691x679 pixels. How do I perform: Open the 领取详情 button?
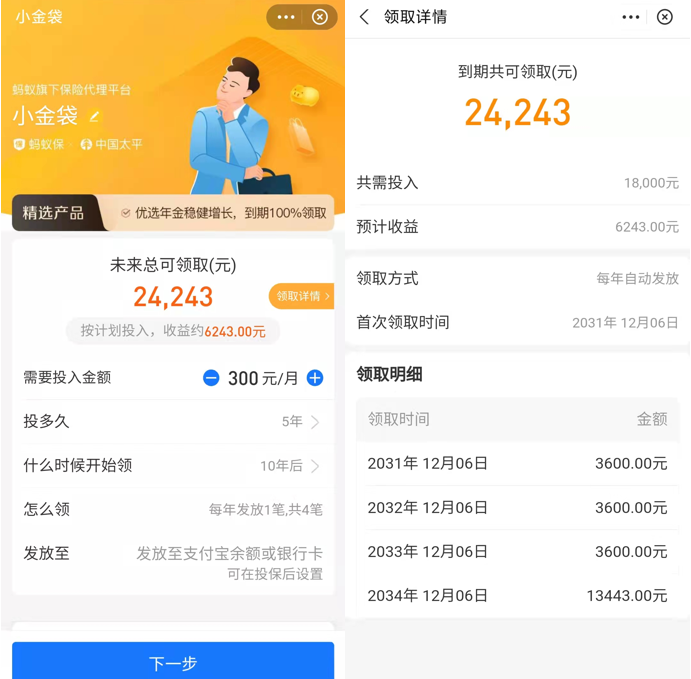click(x=302, y=296)
